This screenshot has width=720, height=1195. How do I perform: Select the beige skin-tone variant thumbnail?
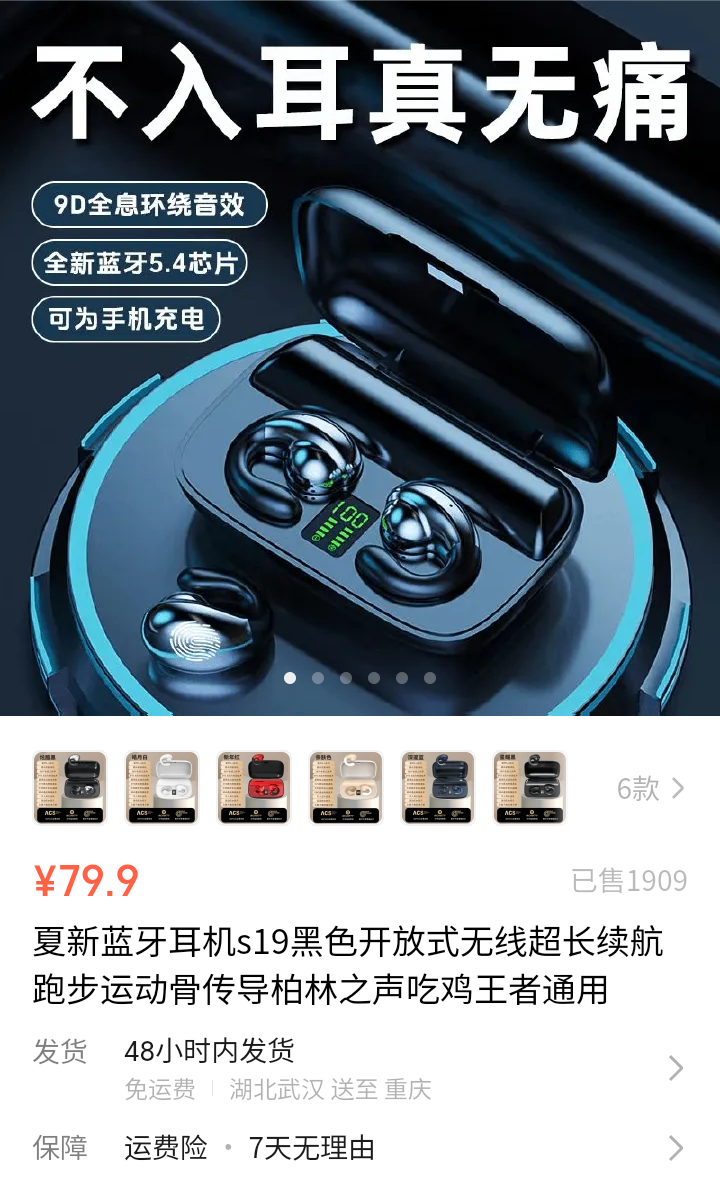tap(346, 788)
